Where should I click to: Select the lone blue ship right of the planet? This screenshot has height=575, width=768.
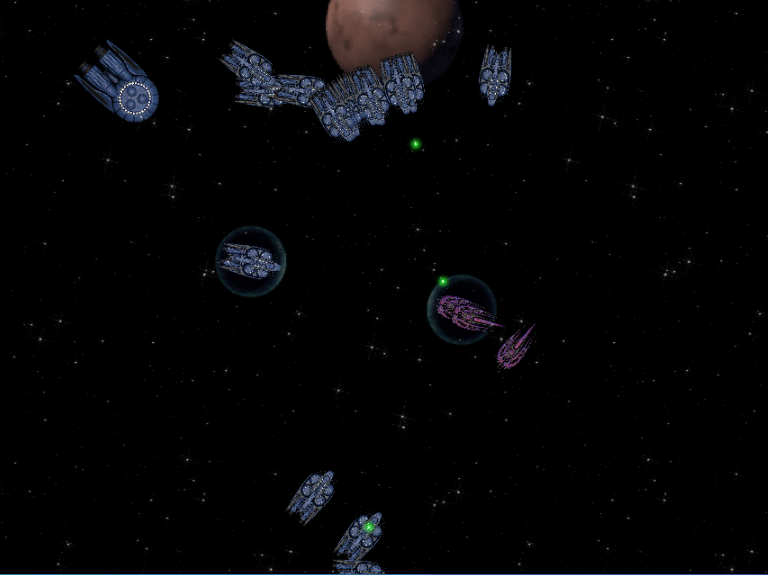pos(494,74)
